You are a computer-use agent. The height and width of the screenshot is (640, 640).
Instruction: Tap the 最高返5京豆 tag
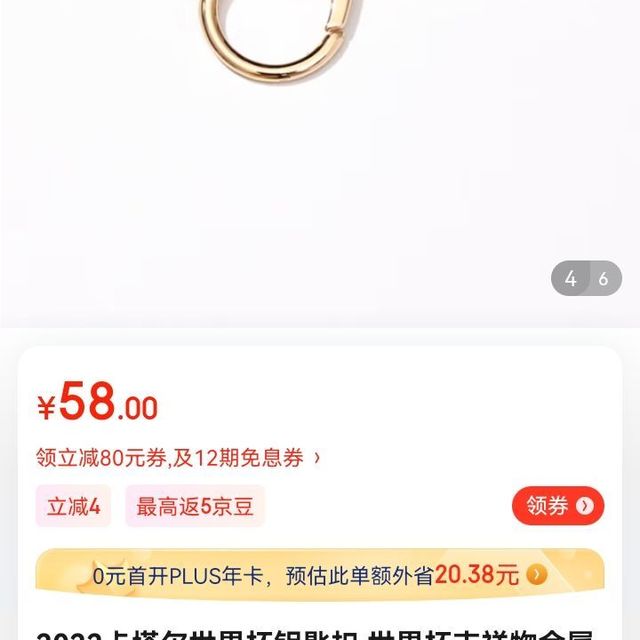tap(195, 506)
